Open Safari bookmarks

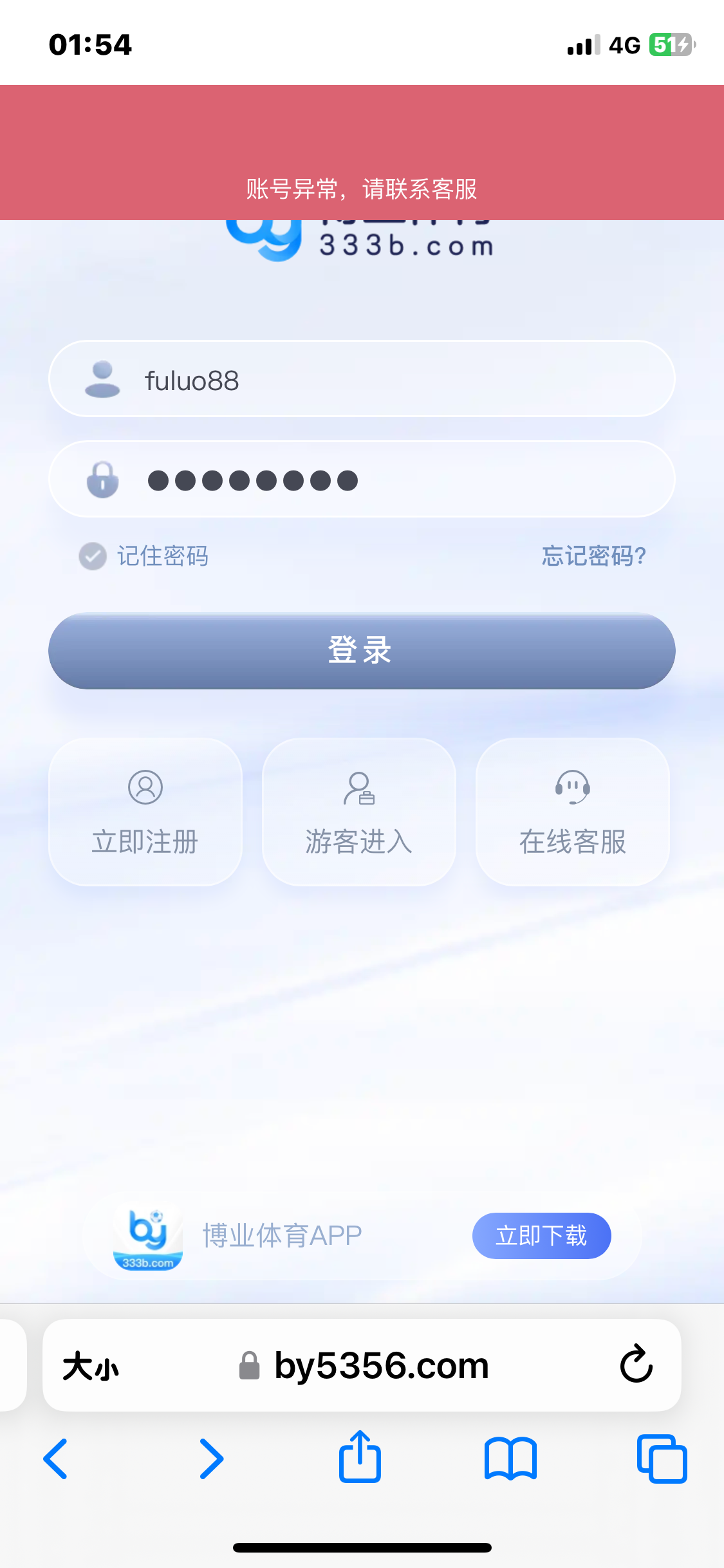point(510,1459)
